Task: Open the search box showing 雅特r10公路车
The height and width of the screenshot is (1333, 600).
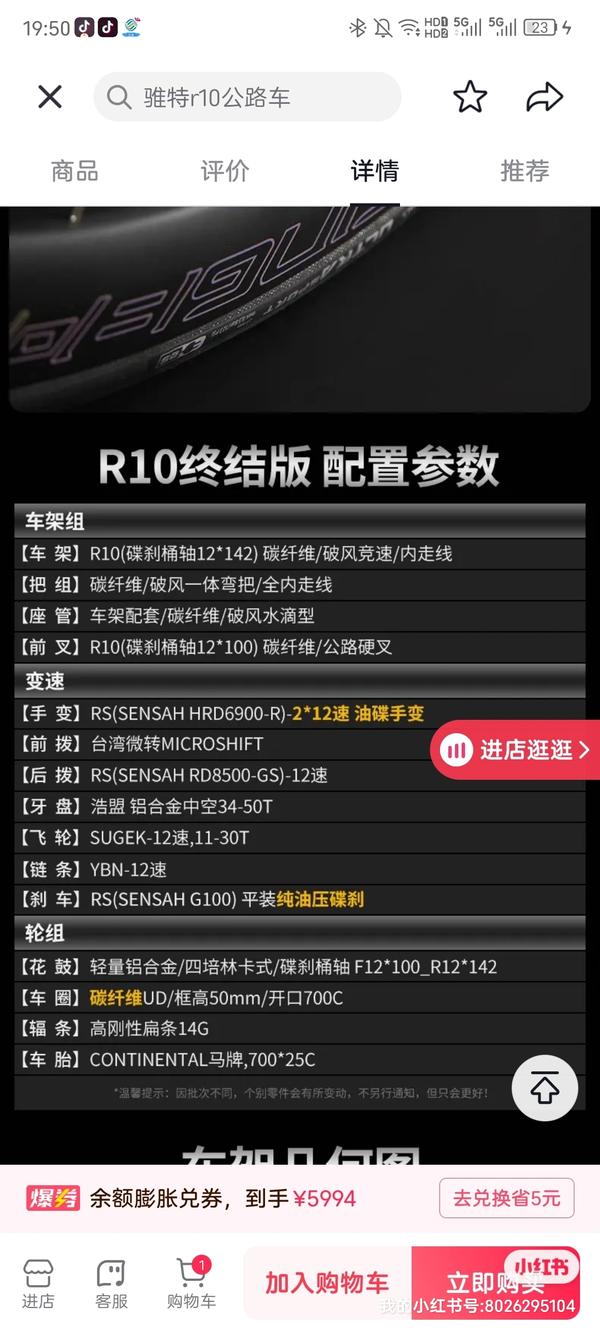Action: click(247, 97)
